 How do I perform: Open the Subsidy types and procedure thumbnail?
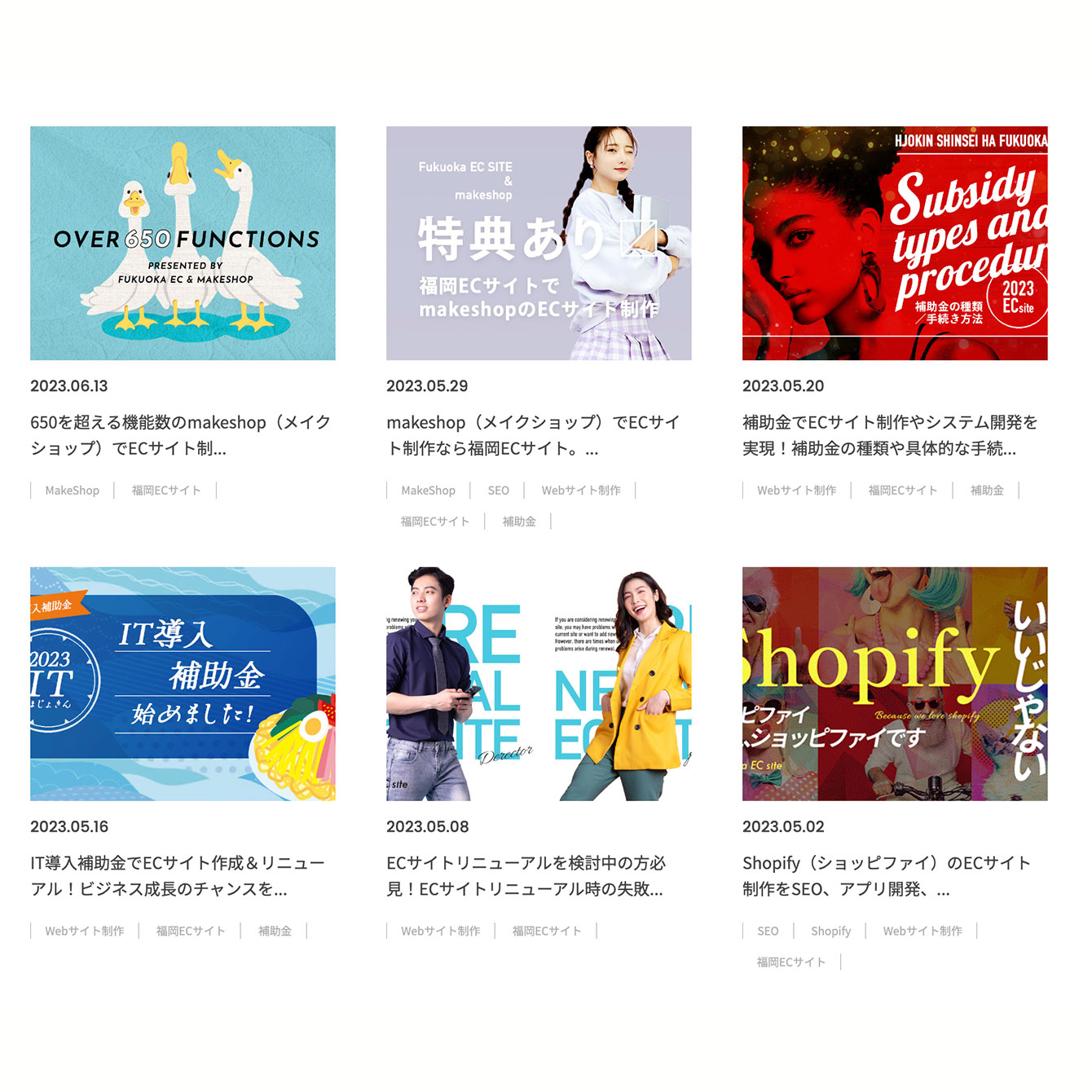895,243
